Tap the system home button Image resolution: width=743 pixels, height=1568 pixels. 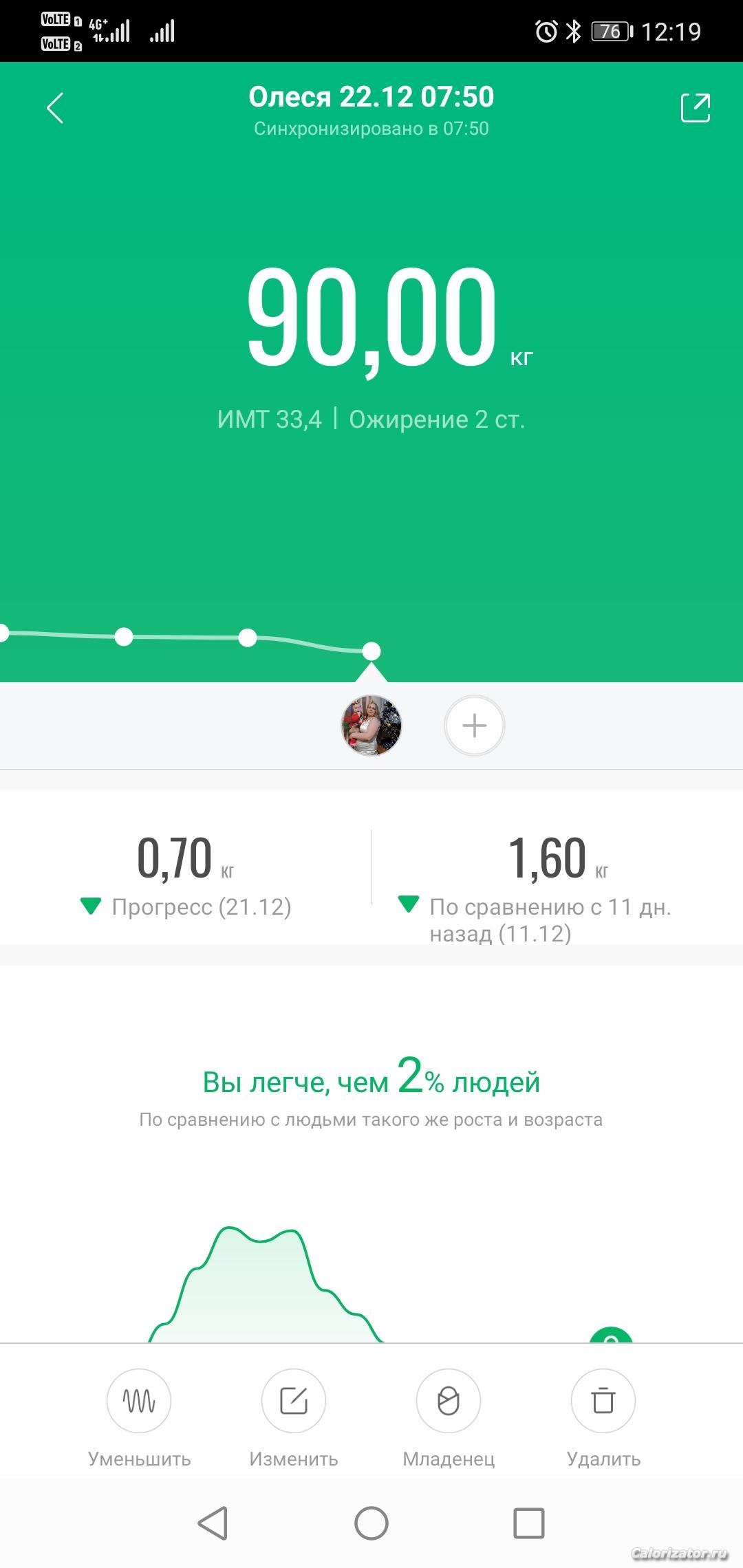(371, 1523)
